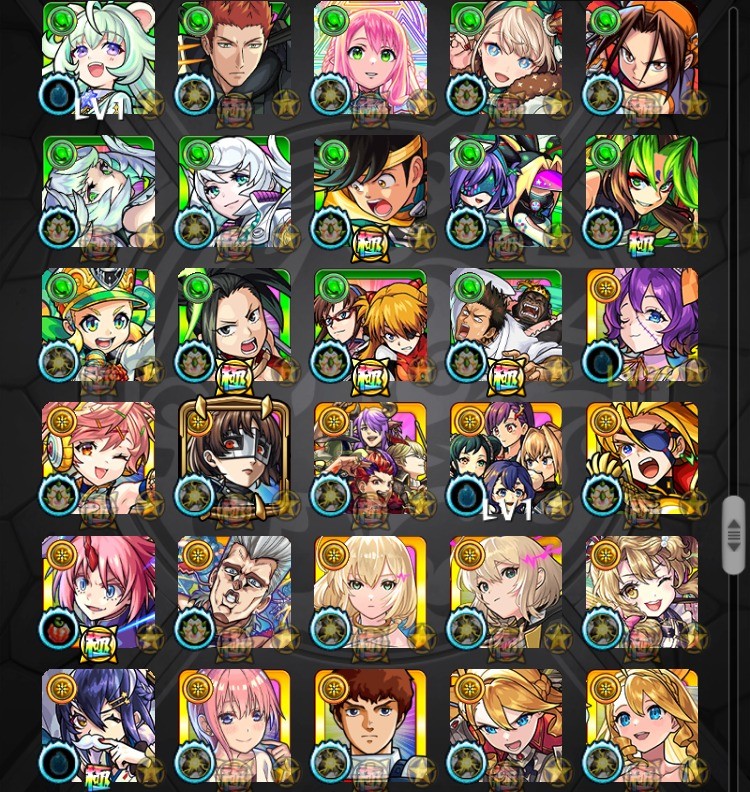750x792 pixels.
Task: Select the winking curly light-brown-haired girl
Action: (x=642, y=593)
